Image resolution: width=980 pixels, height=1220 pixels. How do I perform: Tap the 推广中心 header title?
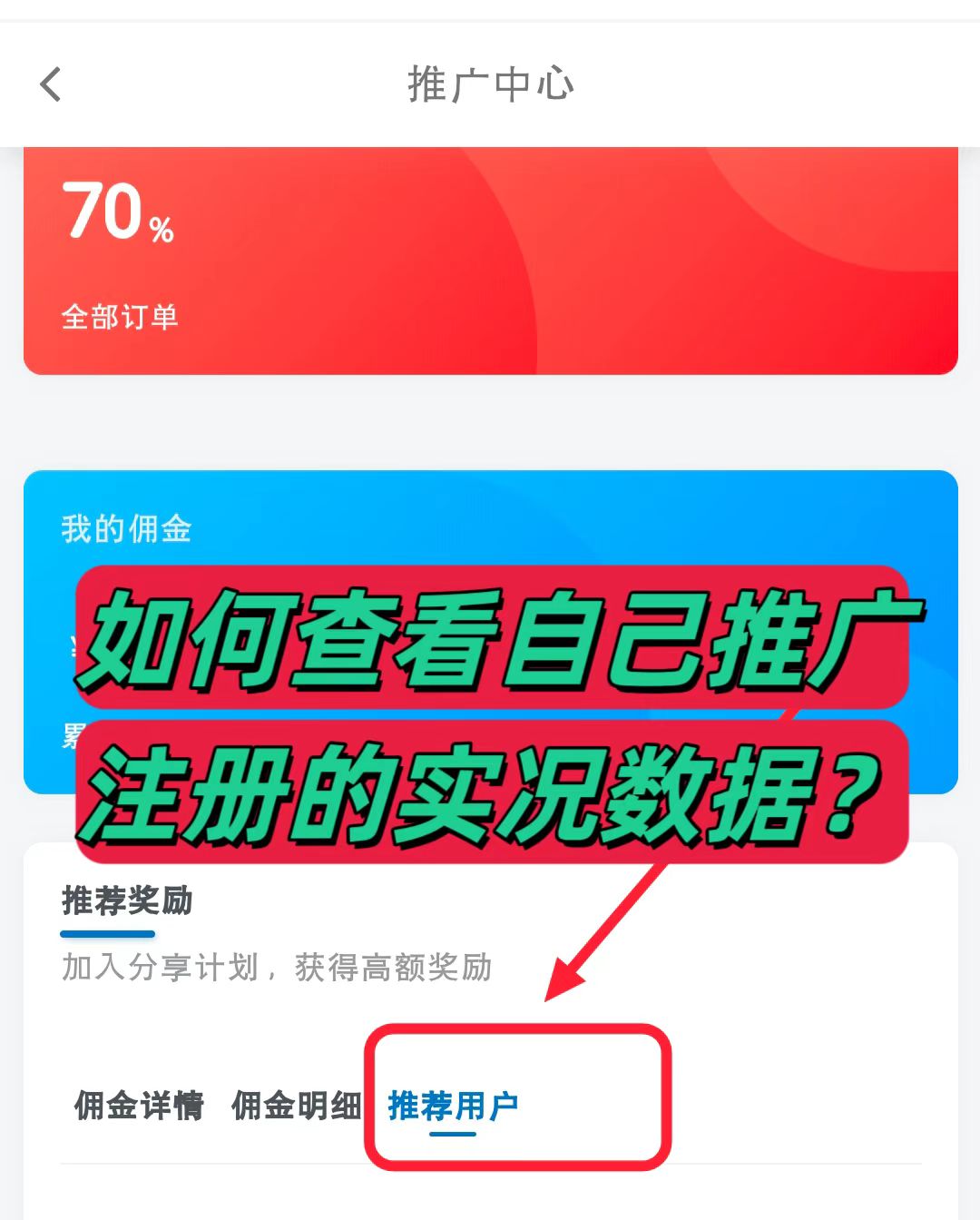pyautogui.click(x=490, y=84)
